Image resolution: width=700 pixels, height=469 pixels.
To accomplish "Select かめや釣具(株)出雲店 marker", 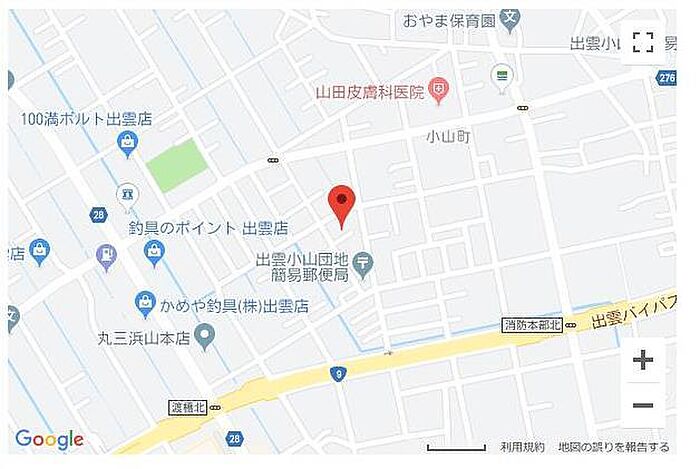I will pyautogui.click(x=146, y=304).
